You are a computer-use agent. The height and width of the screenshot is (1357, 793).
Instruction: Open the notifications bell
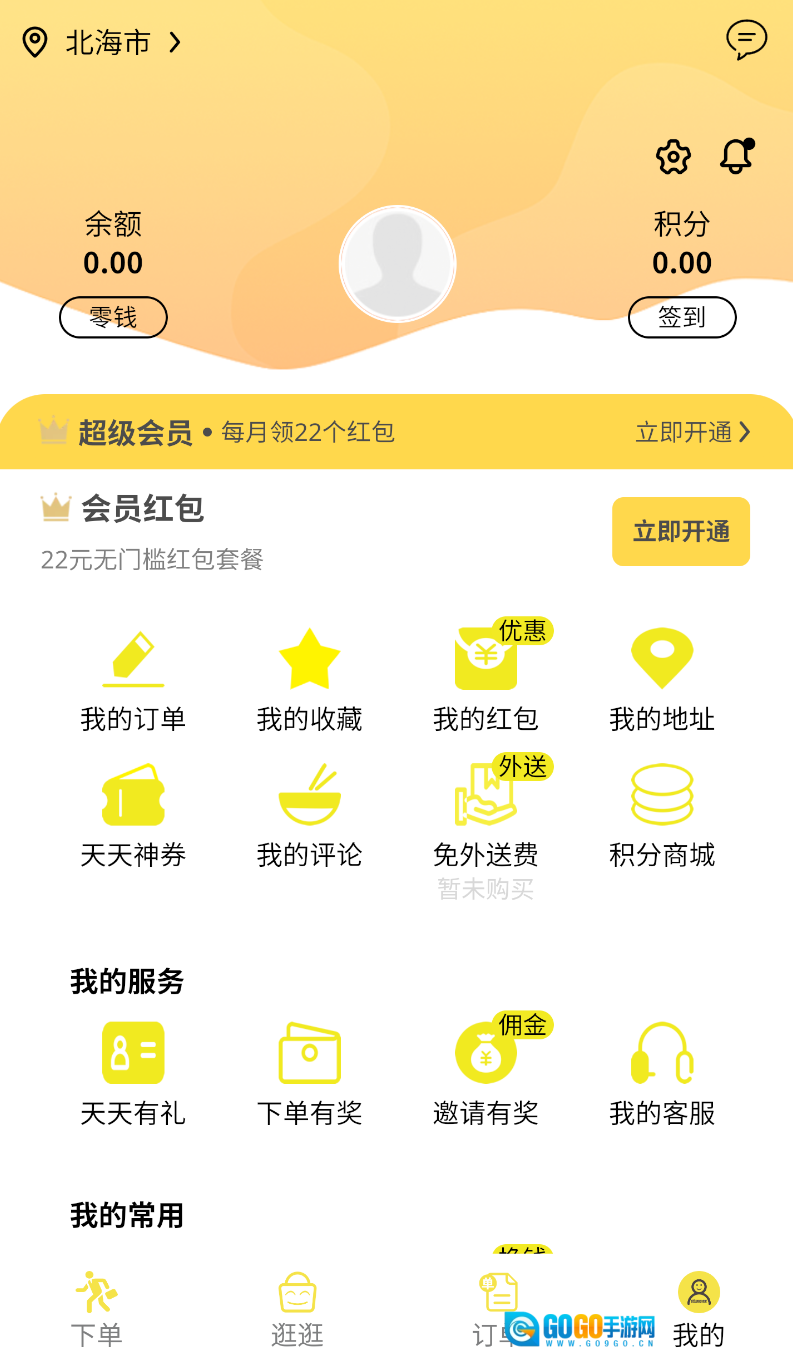coord(736,156)
